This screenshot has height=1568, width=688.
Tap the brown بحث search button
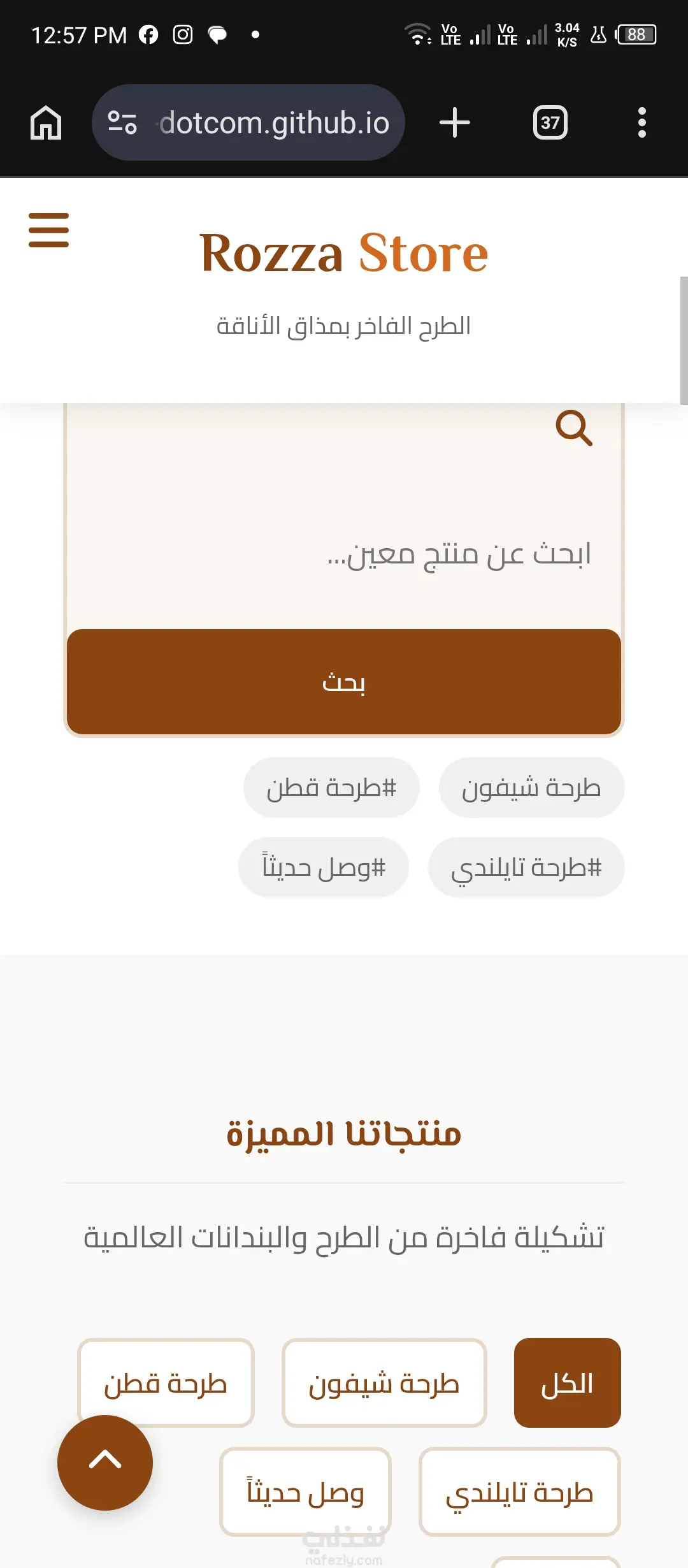coord(344,682)
